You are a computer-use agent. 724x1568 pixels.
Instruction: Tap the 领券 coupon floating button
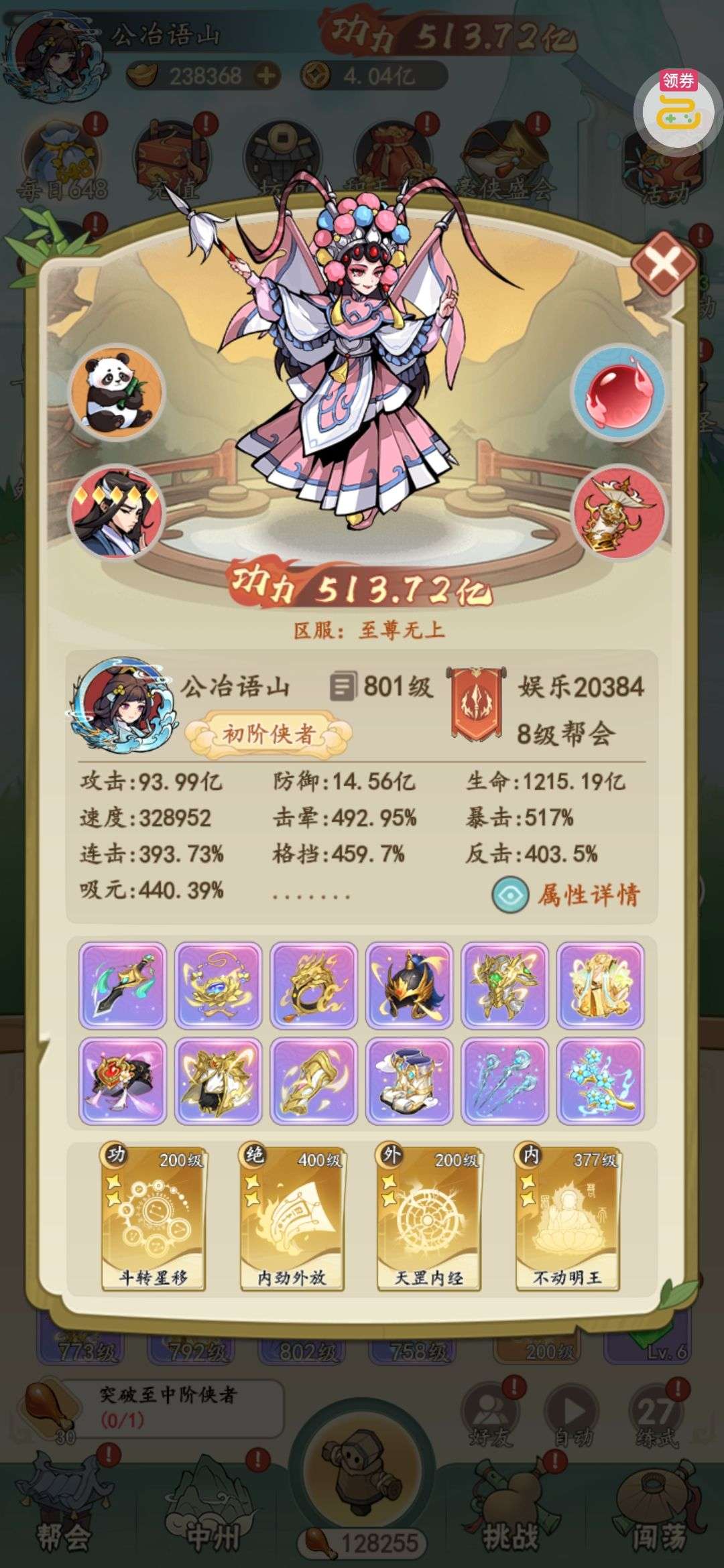677,107
